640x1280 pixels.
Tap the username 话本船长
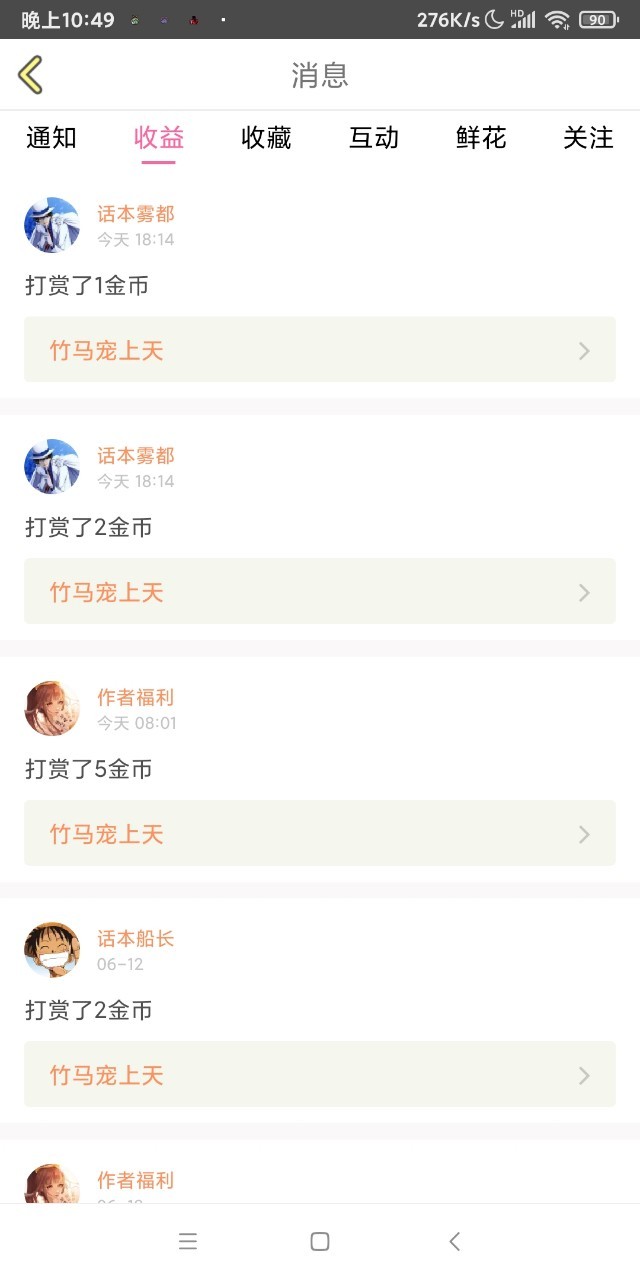click(x=136, y=938)
